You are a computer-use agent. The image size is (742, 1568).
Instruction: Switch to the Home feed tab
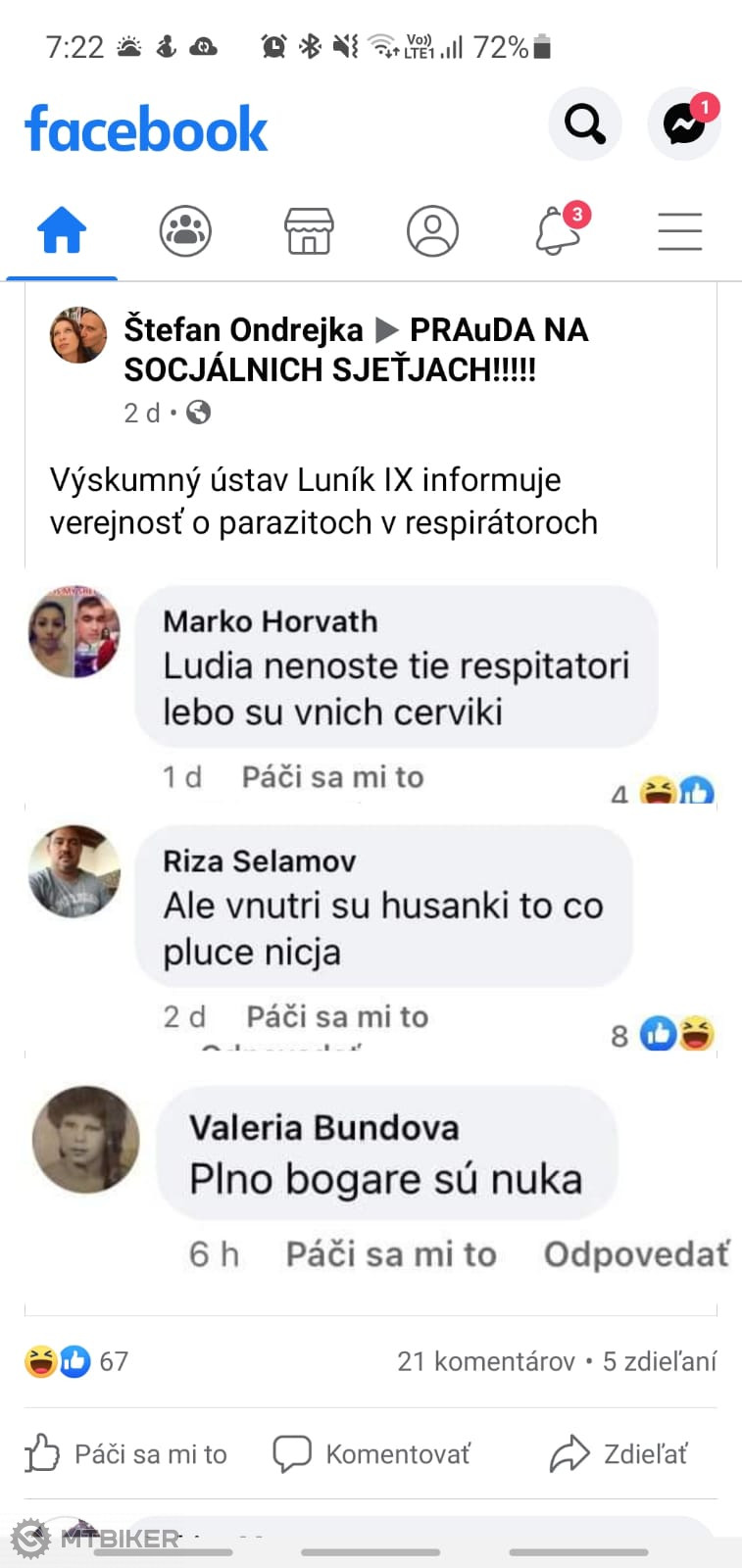pos(62,232)
